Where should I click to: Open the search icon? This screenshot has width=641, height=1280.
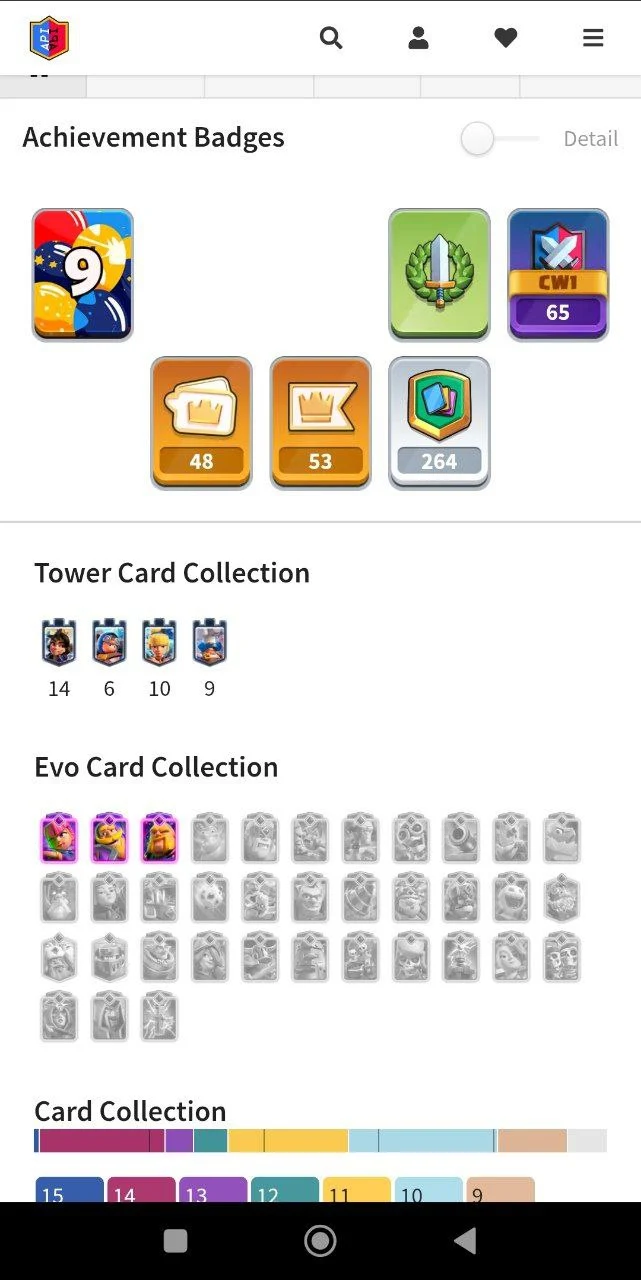(331, 38)
